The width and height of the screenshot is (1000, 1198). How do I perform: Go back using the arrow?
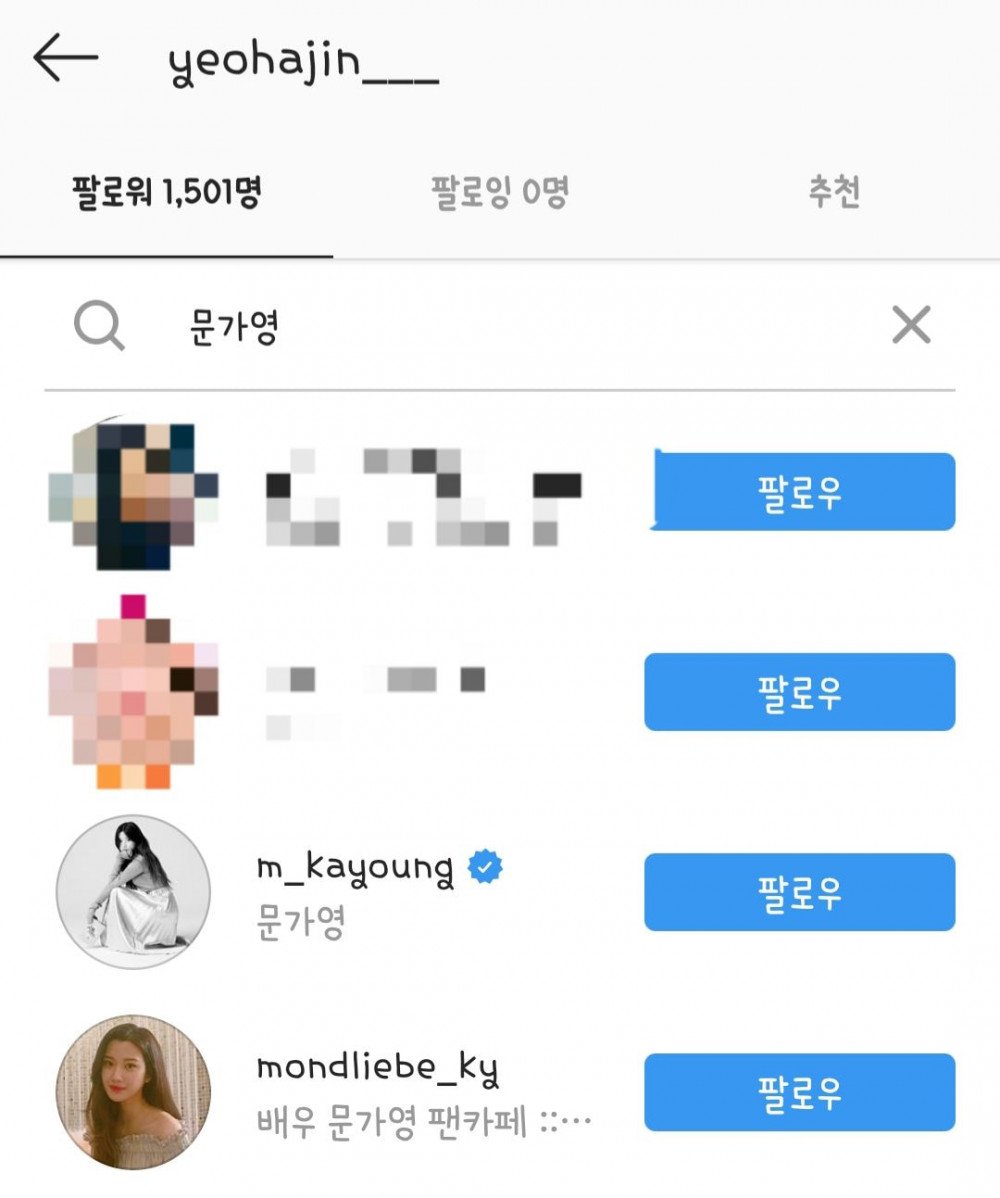click(66, 59)
